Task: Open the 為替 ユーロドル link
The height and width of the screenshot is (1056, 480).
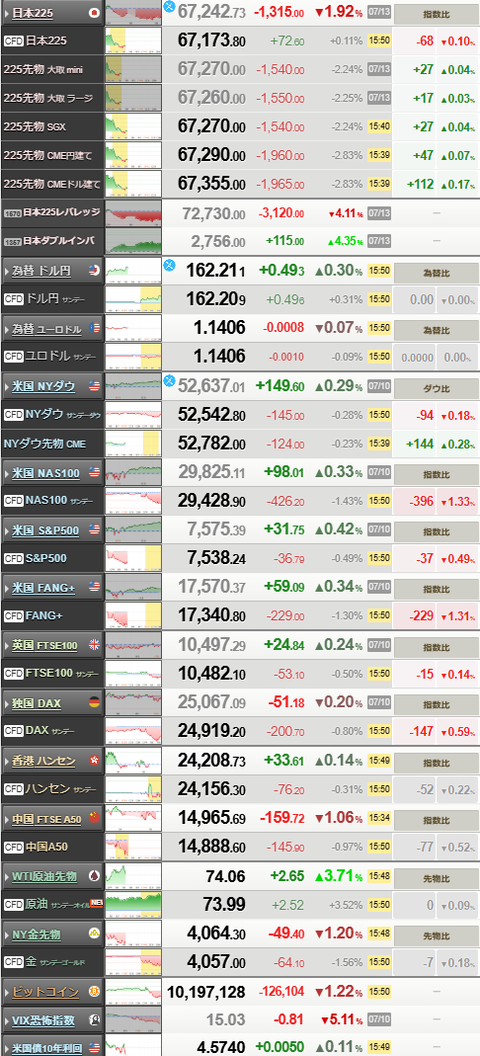Action: 46,329
